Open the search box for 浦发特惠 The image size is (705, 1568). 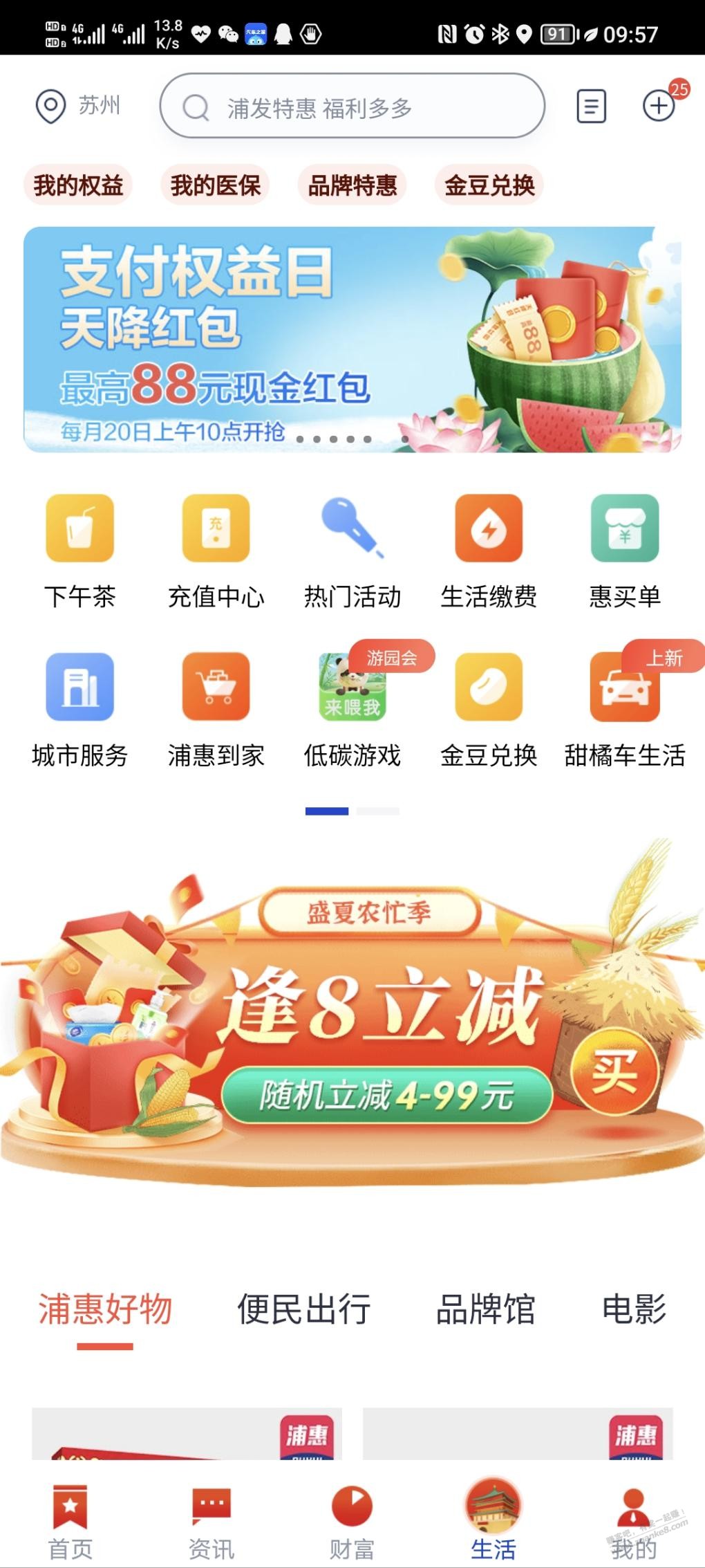pyautogui.click(x=352, y=107)
